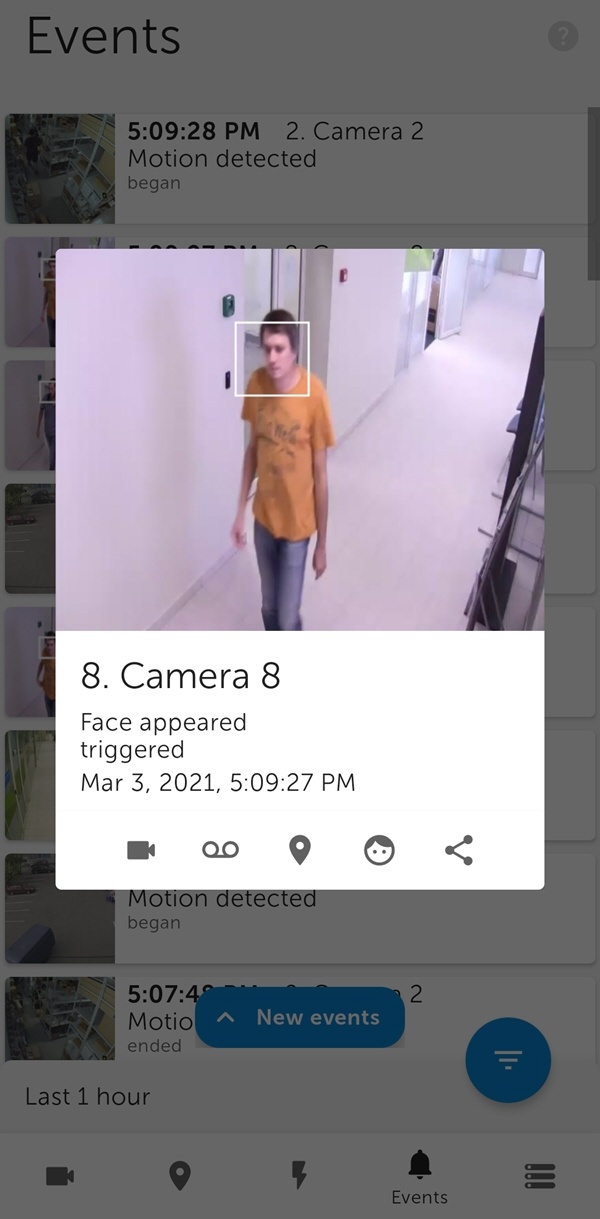Open the menu tab with stacked bars
Viewport: 600px width, 1219px height.
539,1176
